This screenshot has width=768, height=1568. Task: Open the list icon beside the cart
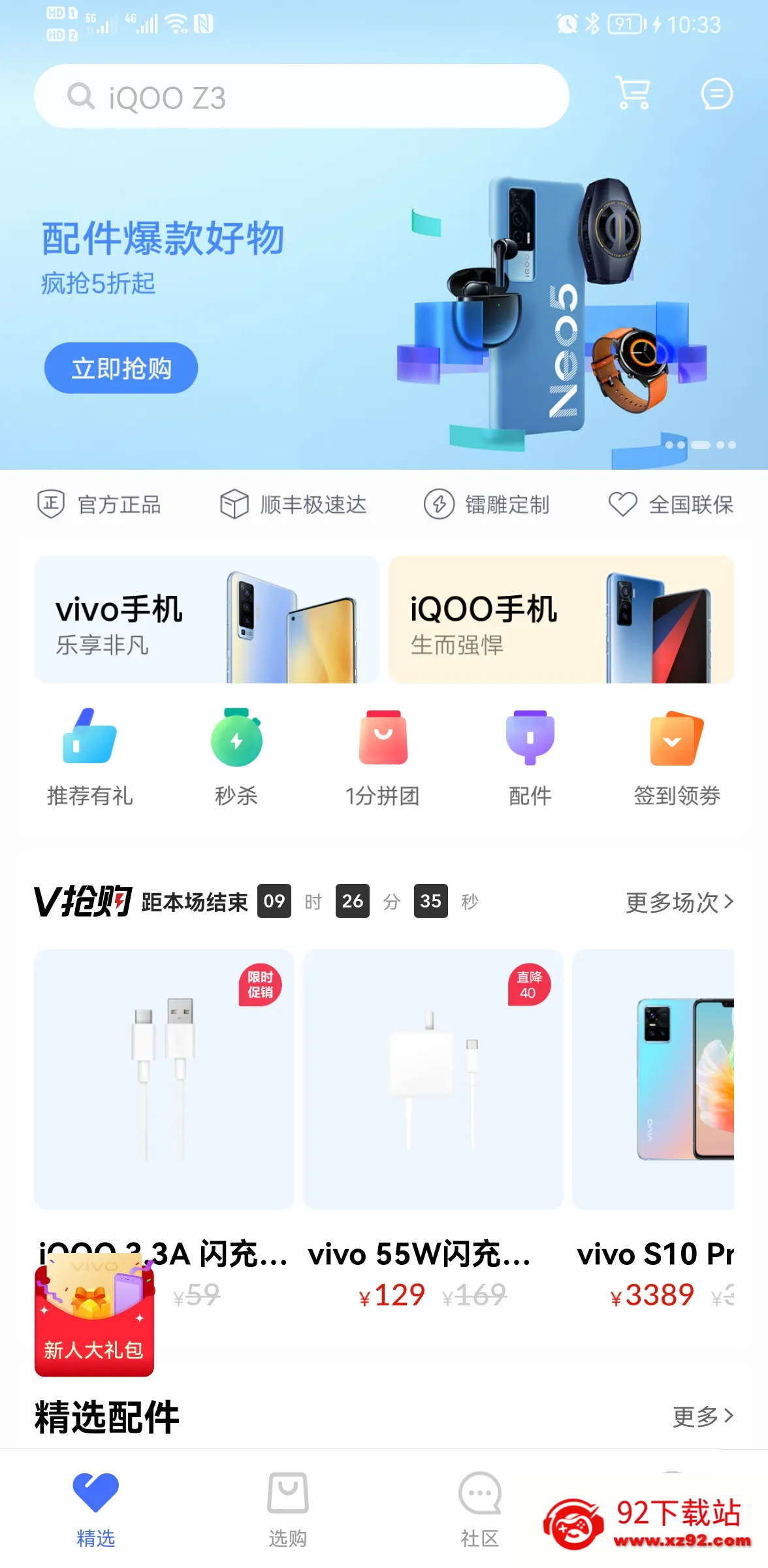(x=715, y=93)
